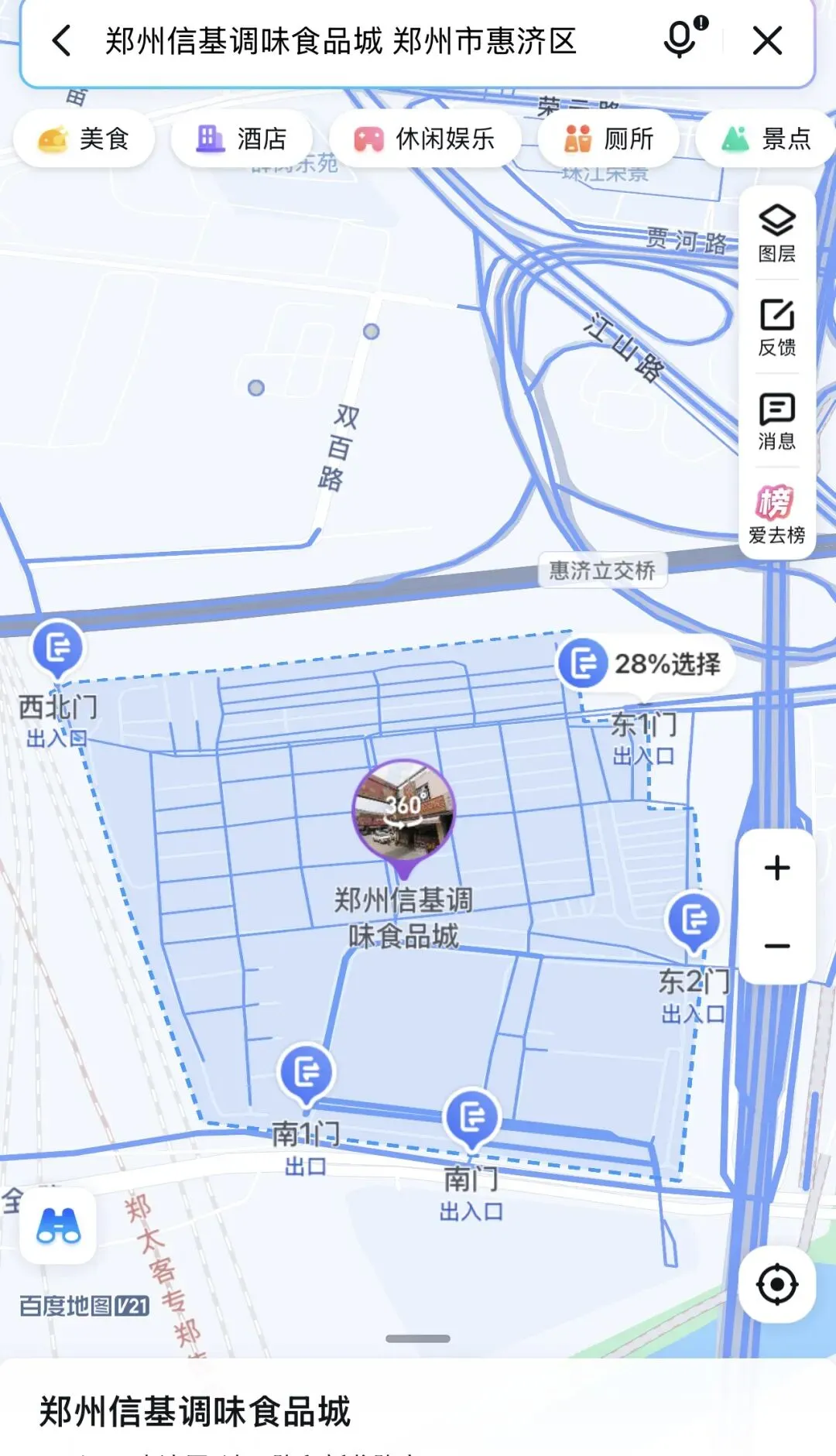Open the 爱去榜 ranking
Screen dimensions: 836x1456
click(x=777, y=515)
